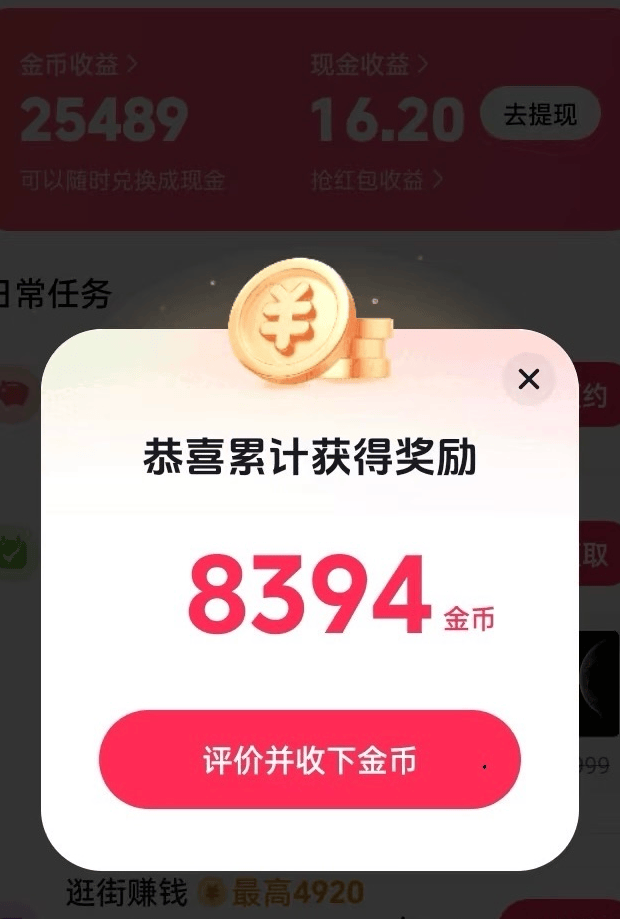Open 现金收益 details
Image resolution: width=620 pixels, height=919 pixels.
[368, 66]
